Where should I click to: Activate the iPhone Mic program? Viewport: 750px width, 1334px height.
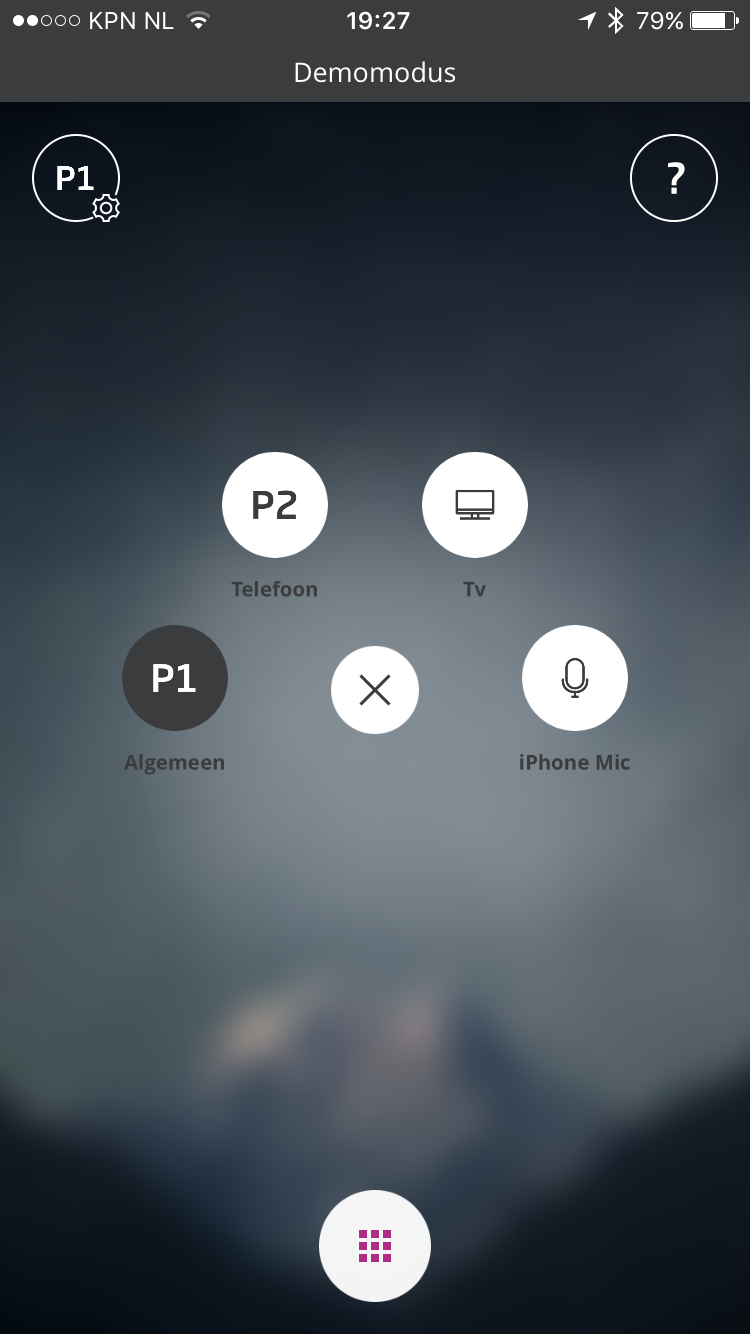[x=575, y=678]
